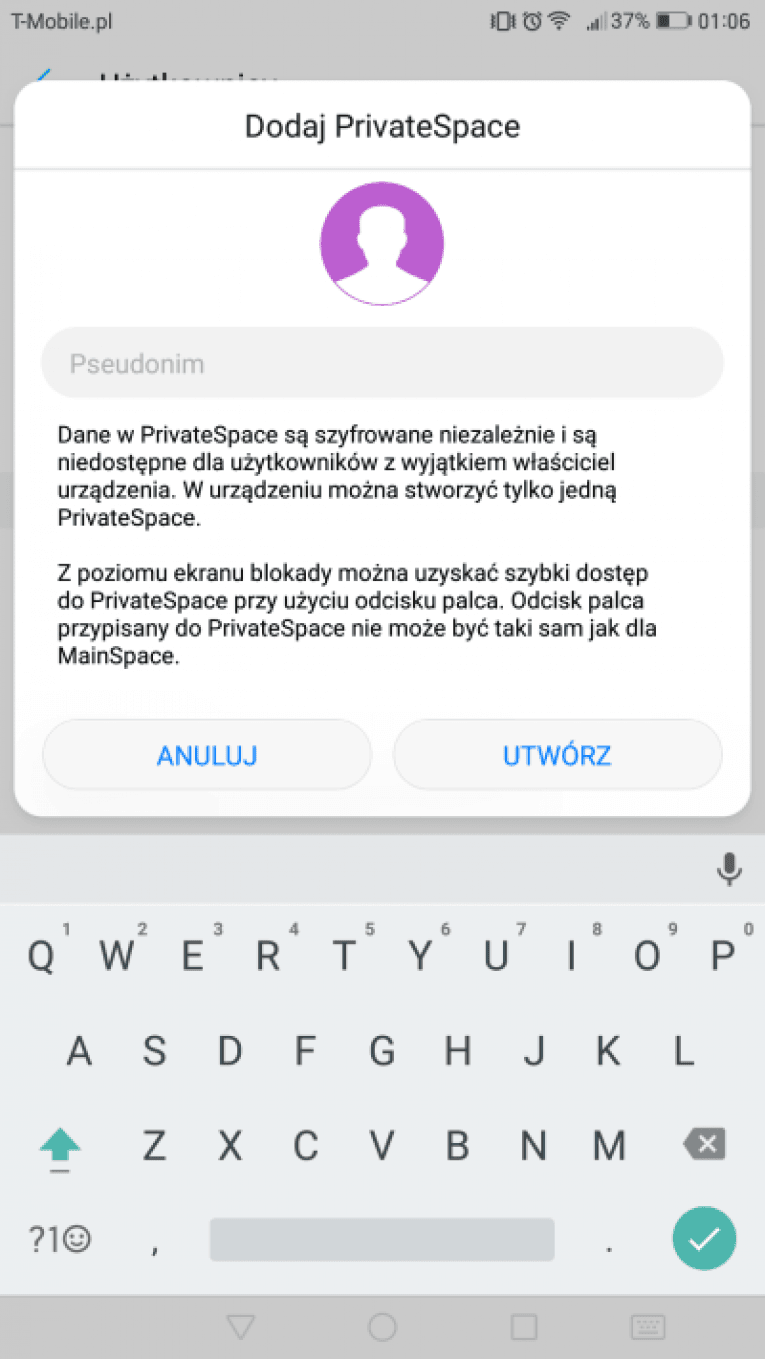Cancel with the ANULUJ button
The image size is (765, 1359).
point(207,755)
